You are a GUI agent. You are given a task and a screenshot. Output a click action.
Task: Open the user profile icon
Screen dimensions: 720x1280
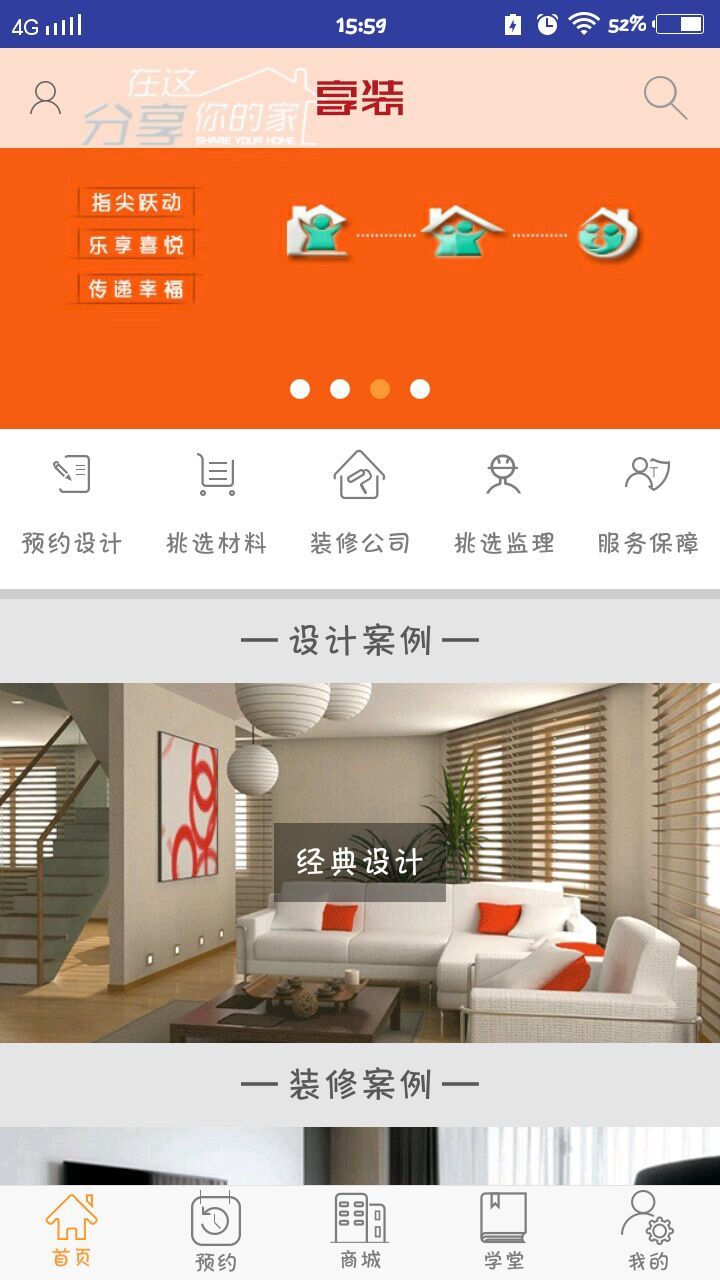45,98
